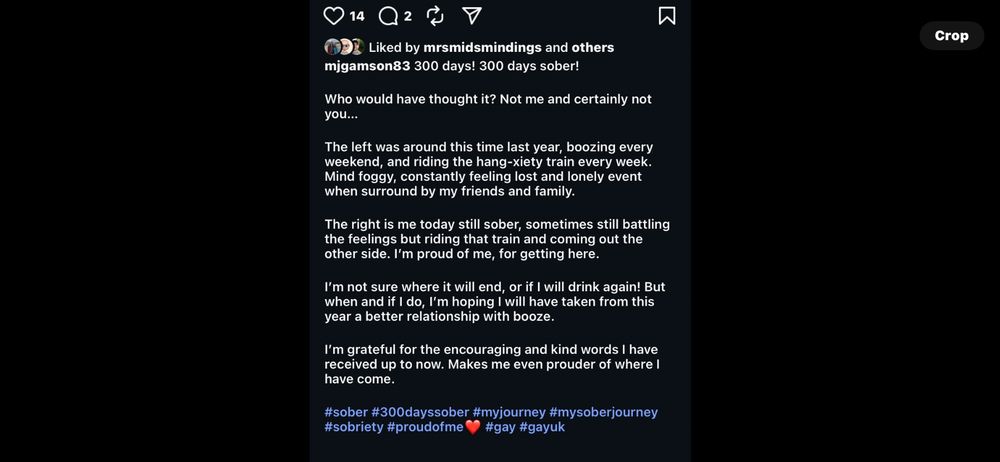The width and height of the screenshot is (1000, 462).
Task: Open the #sobriety hashtag
Action: pos(353,427)
